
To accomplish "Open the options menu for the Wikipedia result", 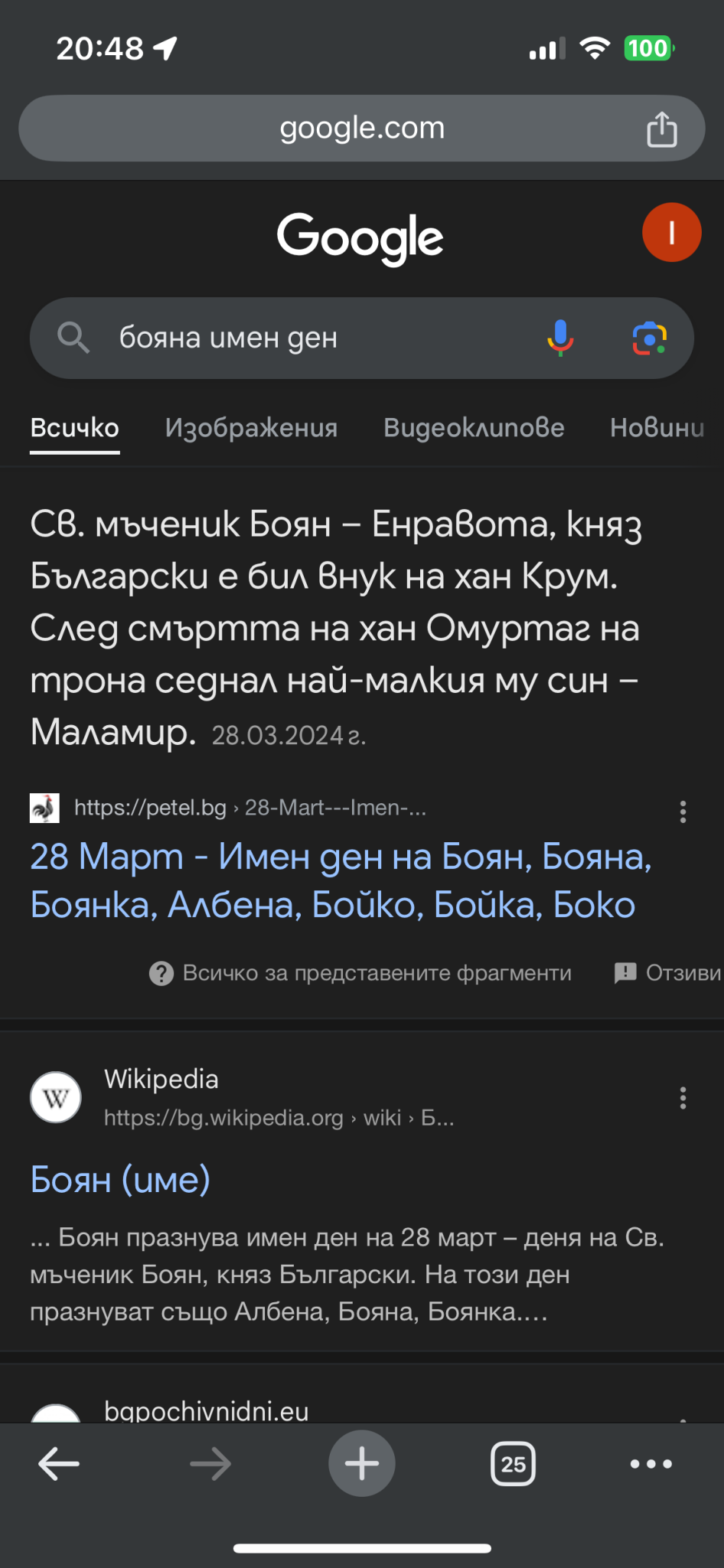I will point(683,1098).
